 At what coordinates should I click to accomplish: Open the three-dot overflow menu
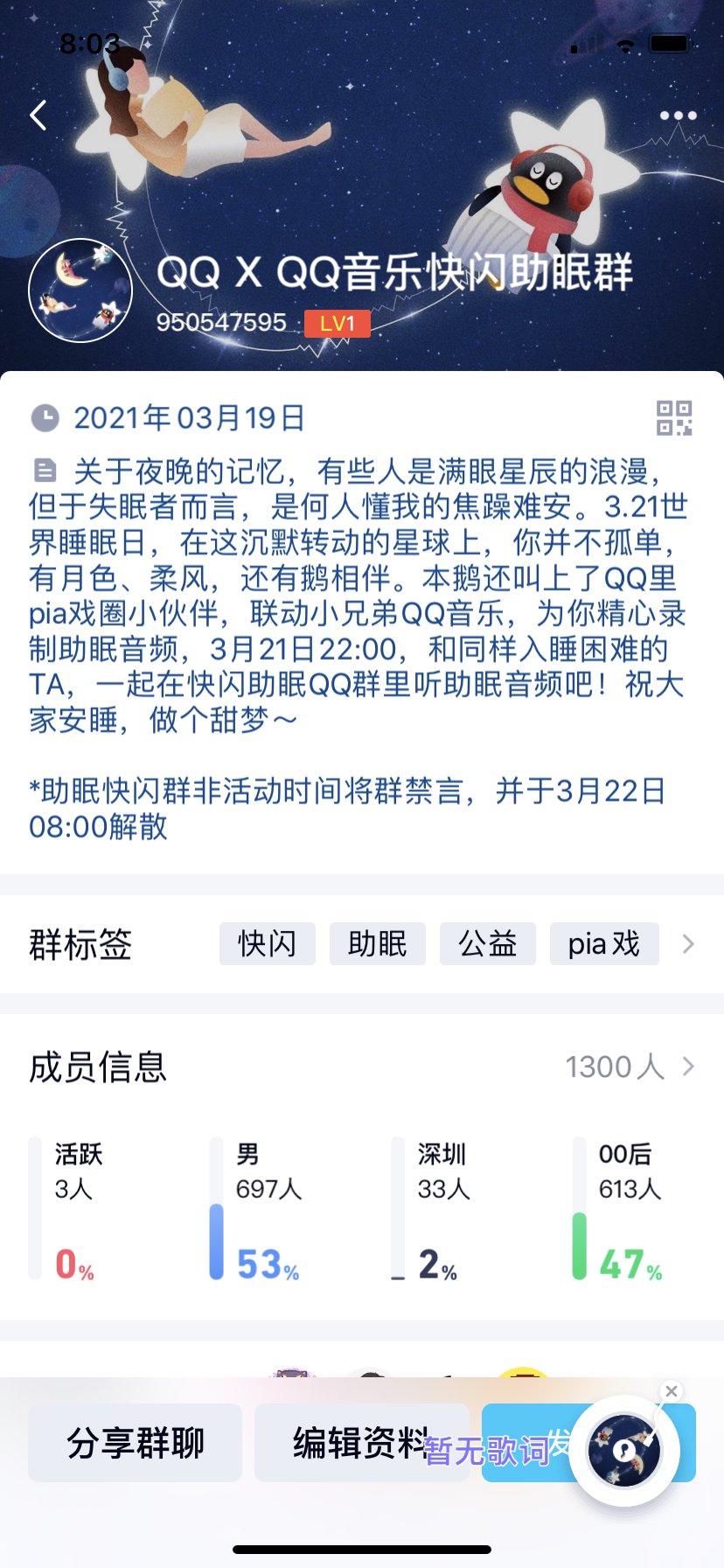[678, 115]
